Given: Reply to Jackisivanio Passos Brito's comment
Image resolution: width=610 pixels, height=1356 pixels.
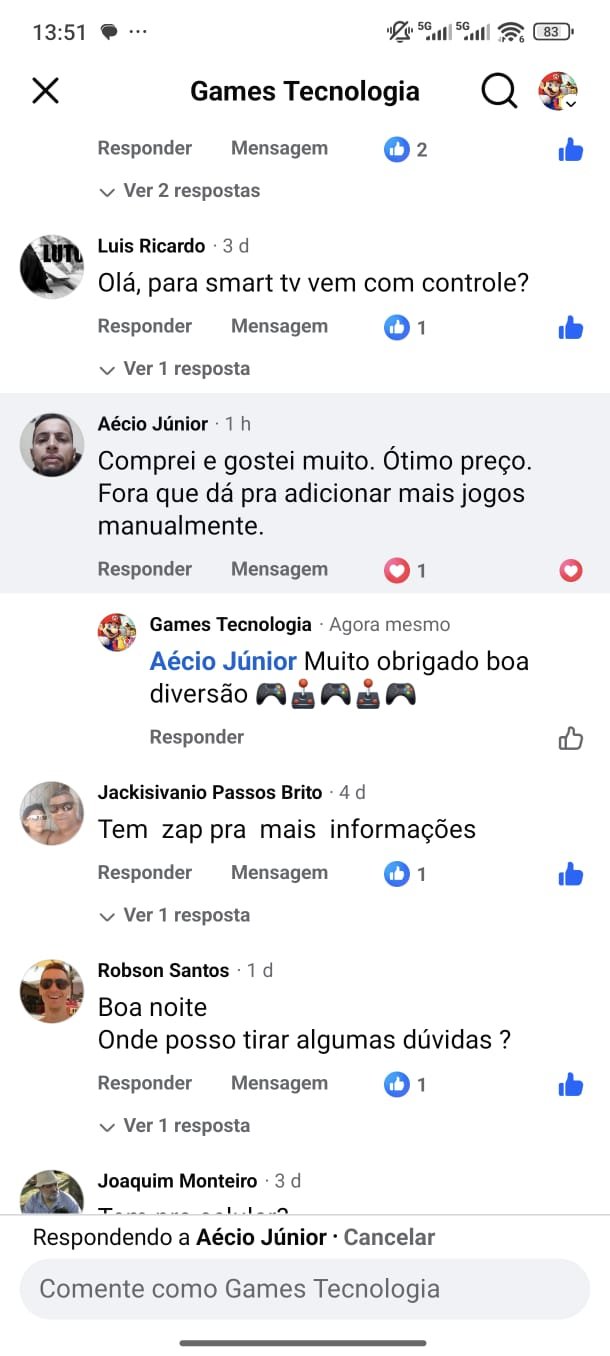Looking at the screenshot, I should click(x=145, y=873).
